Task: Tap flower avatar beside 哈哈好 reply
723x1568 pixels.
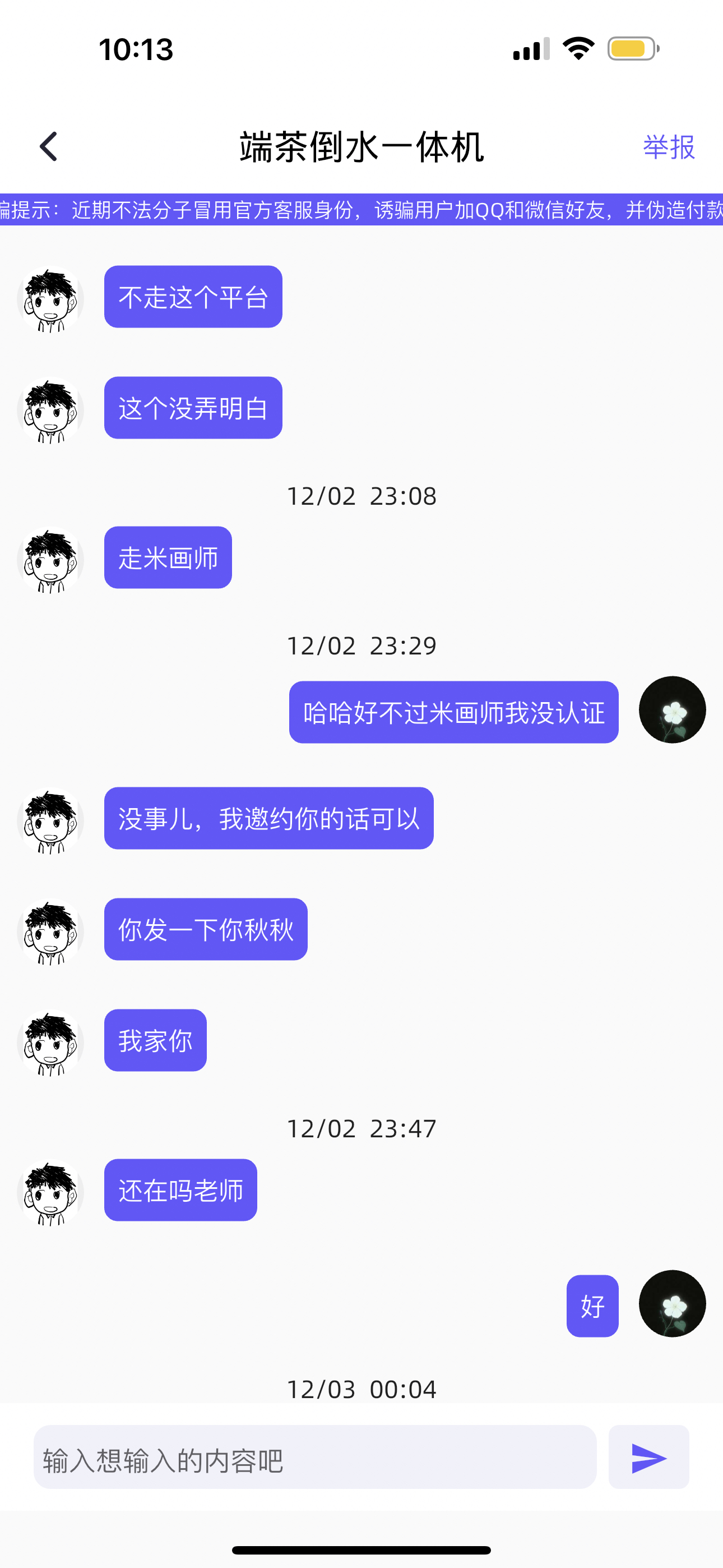Action: click(672, 709)
